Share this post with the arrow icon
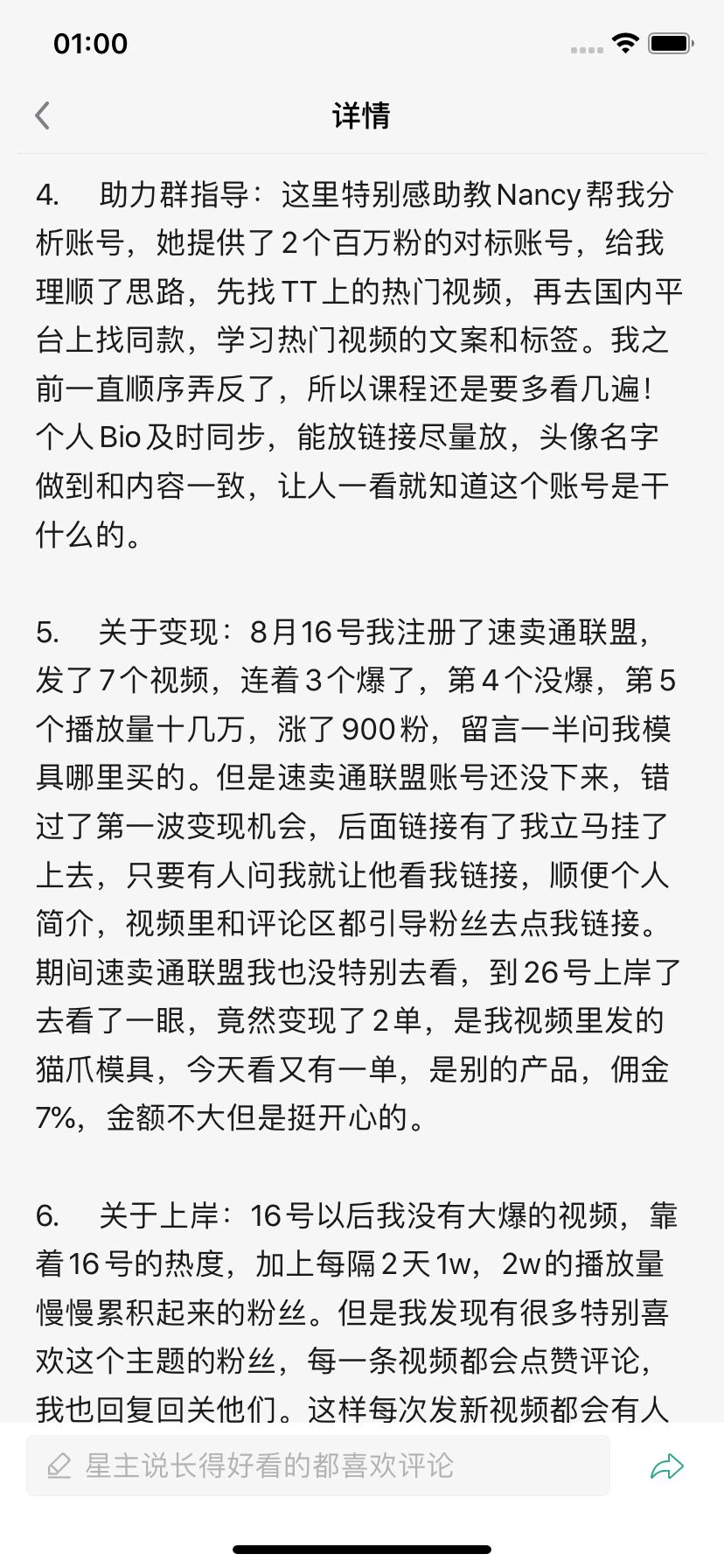 pos(667,1466)
